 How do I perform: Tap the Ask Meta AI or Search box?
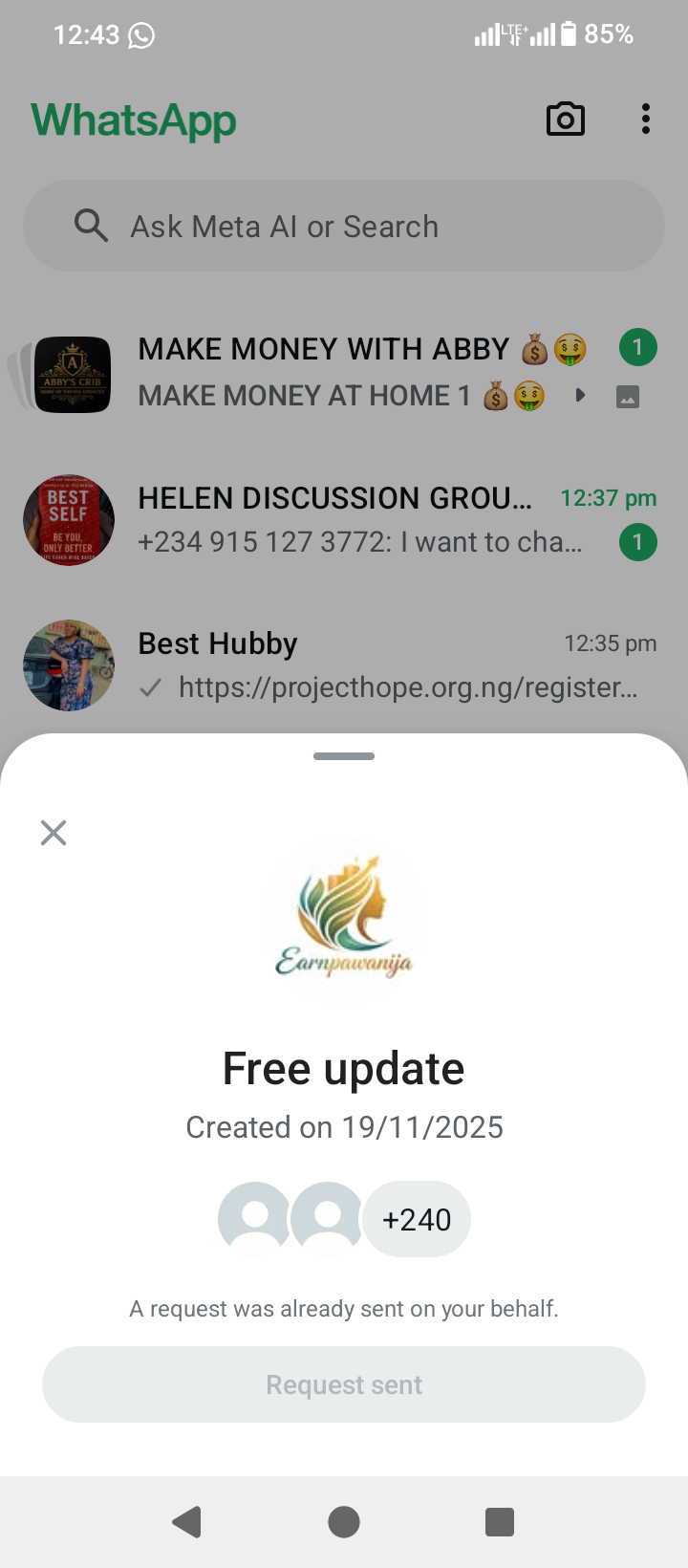[x=344, y=227]
